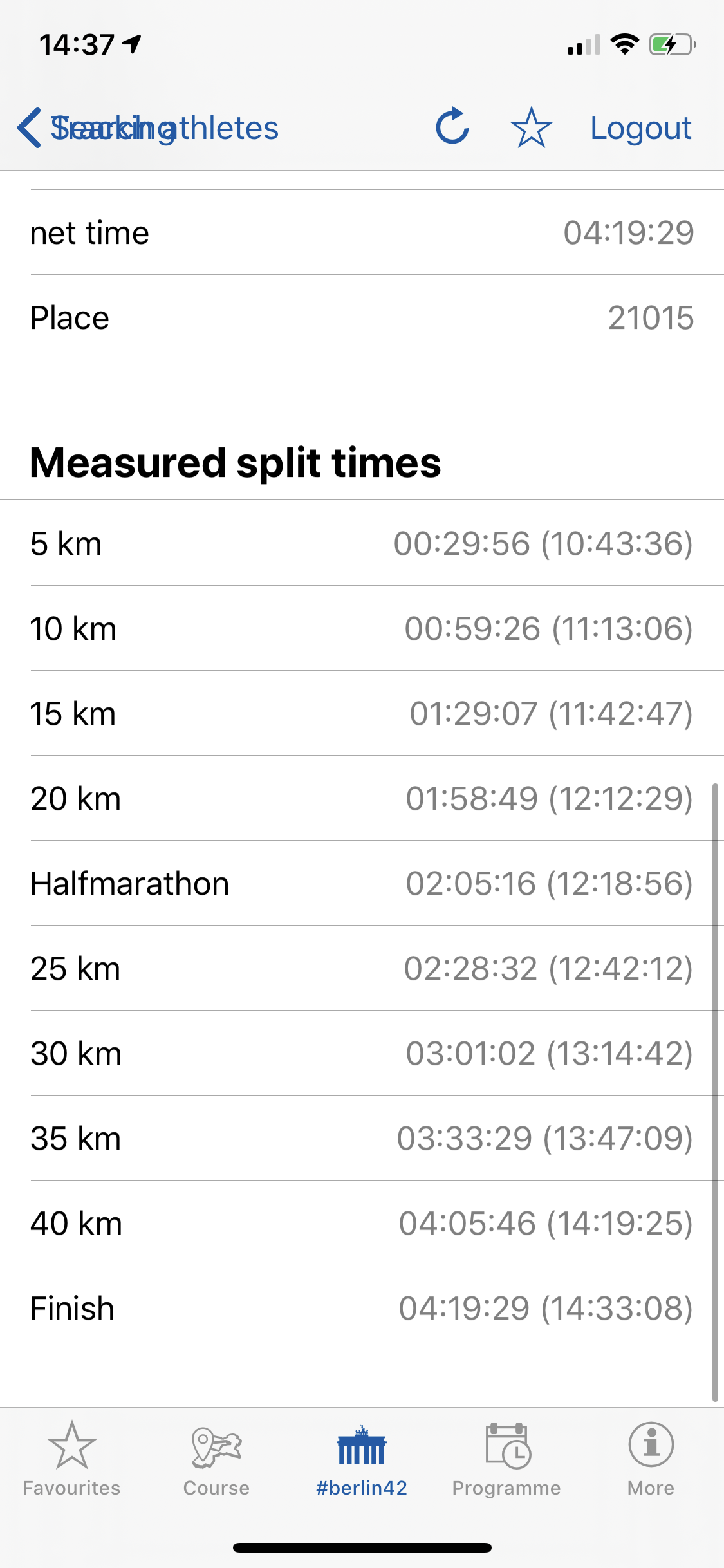This screenshot has width=724, height=1568.
Task: Tap the Logout button
Action: (641, 127)
